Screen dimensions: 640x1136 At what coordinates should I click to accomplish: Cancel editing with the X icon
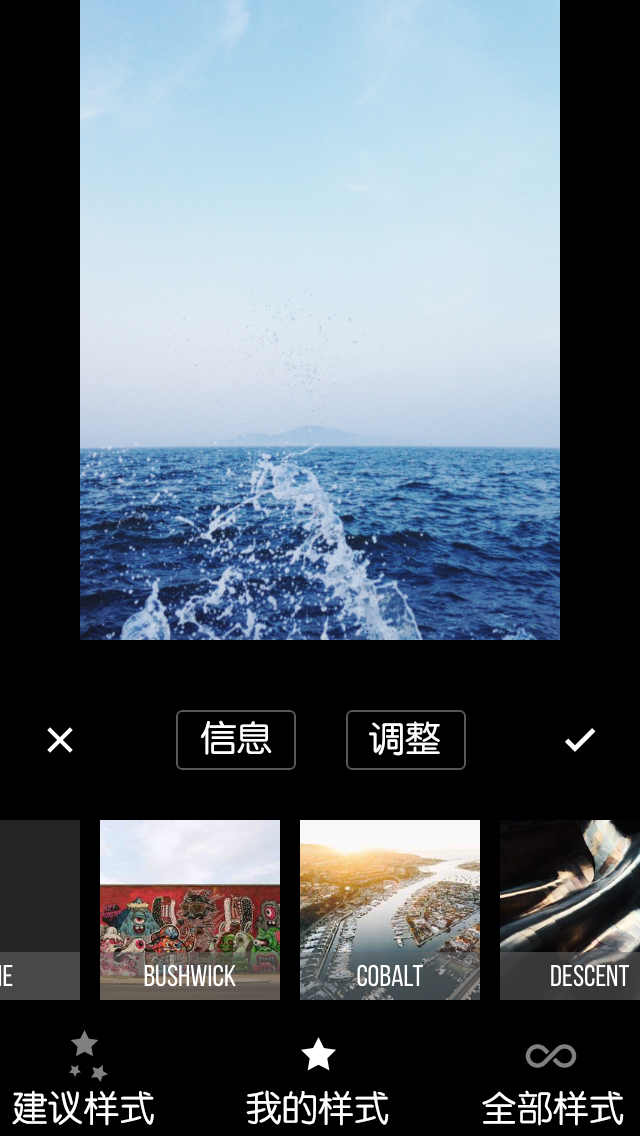pyautogui.click(x=60, y=740)
